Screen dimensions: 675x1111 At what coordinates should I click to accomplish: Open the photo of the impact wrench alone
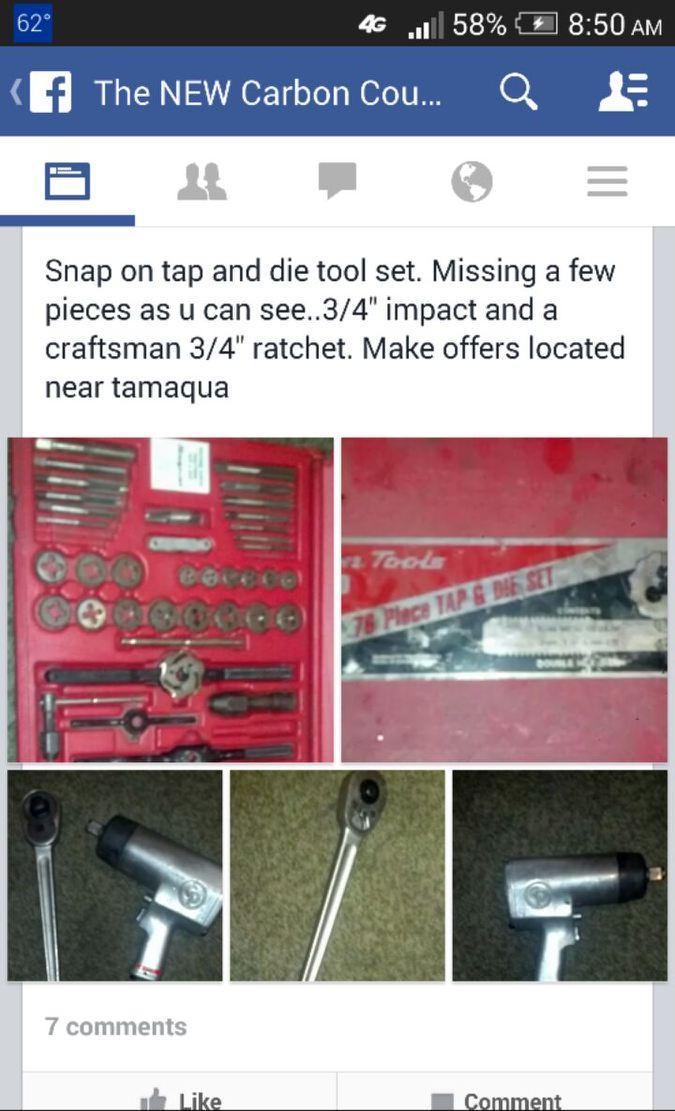pyautogui.click(x=560, y=875)
